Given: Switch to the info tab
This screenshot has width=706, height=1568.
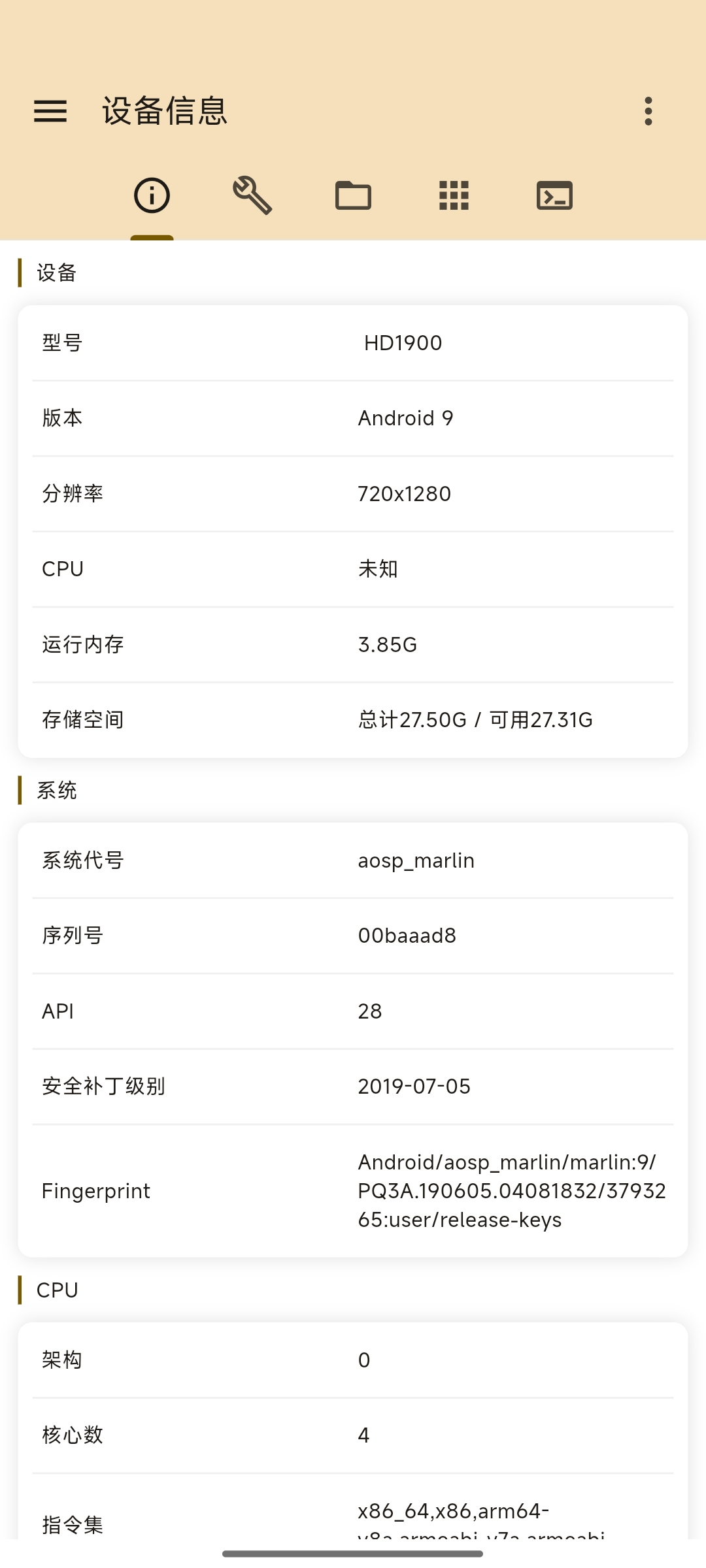Looking at the screenshot, I should pos(152,195).
